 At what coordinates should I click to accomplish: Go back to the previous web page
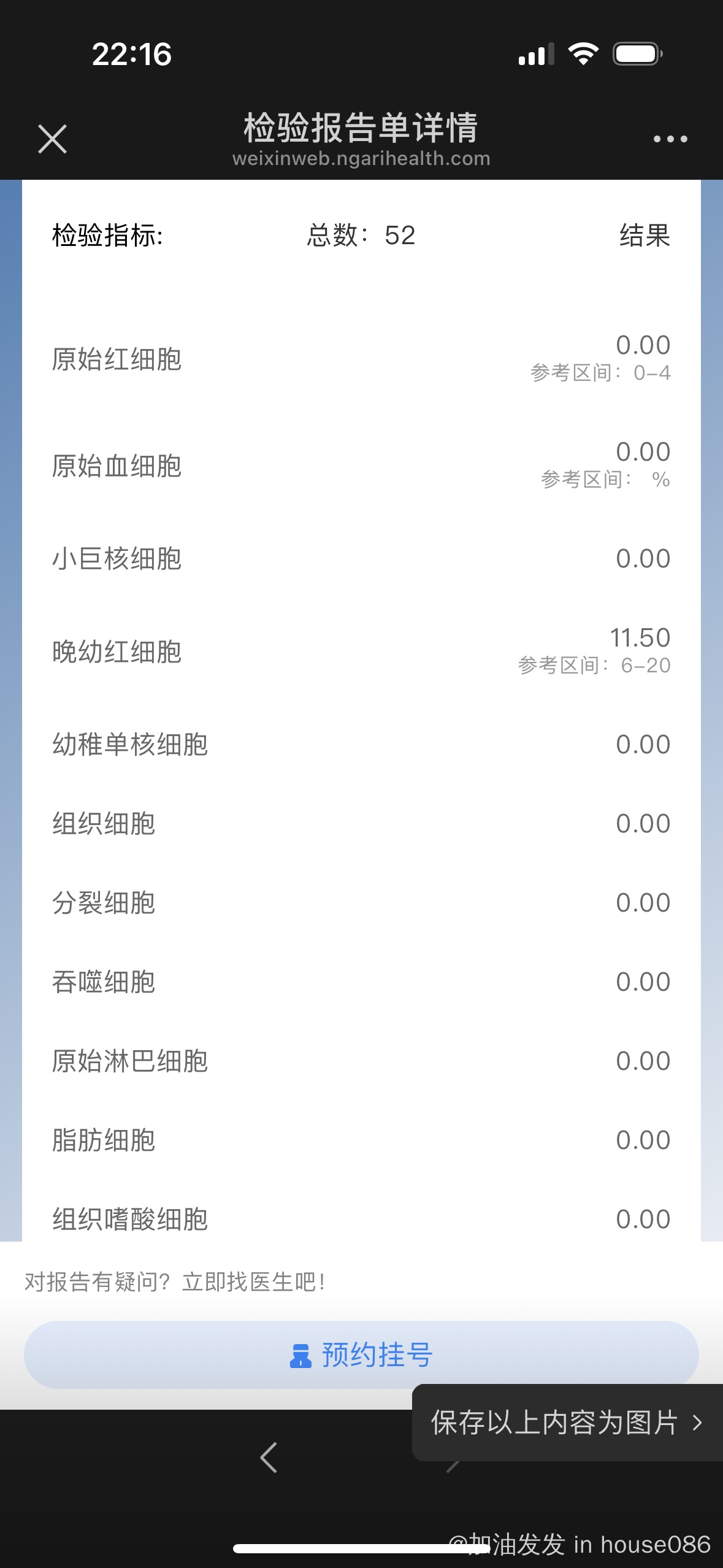[x=269, y=1458]
